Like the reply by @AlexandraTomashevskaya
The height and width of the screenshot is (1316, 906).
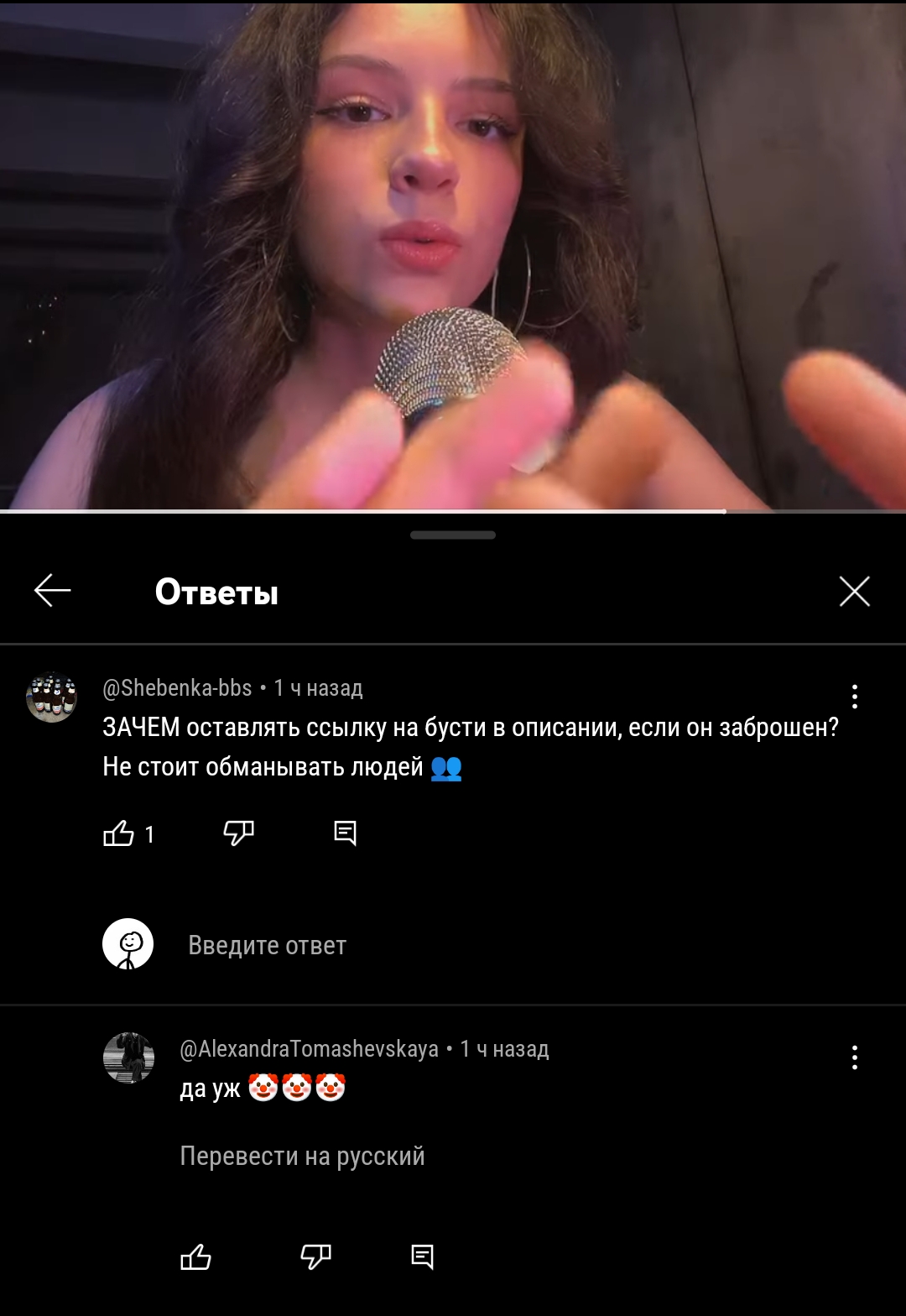click(195, 1257)
